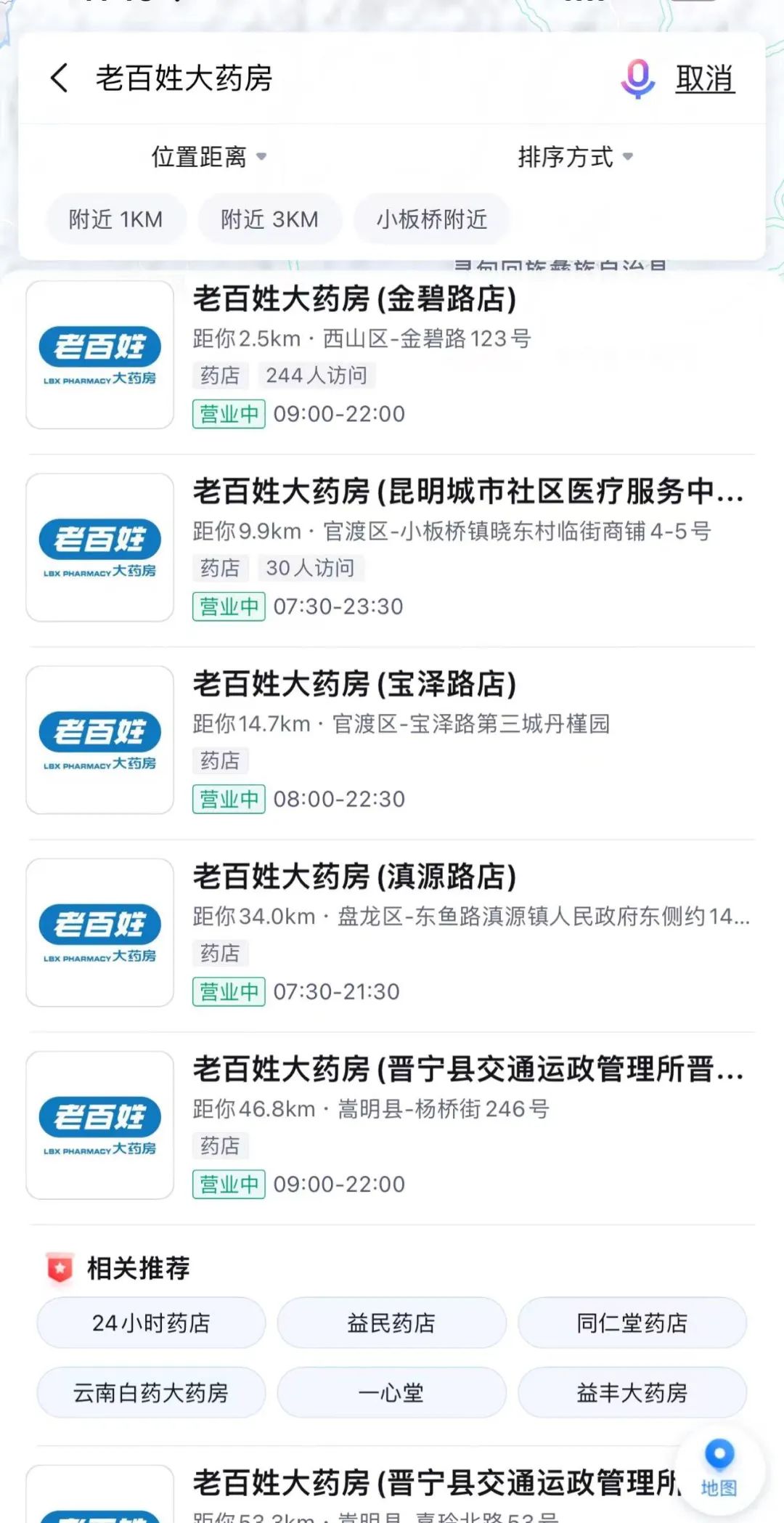Open the 位置距离 filter dropdown
This screenshot has height=1523, width=784.
[x=209, y=157]
